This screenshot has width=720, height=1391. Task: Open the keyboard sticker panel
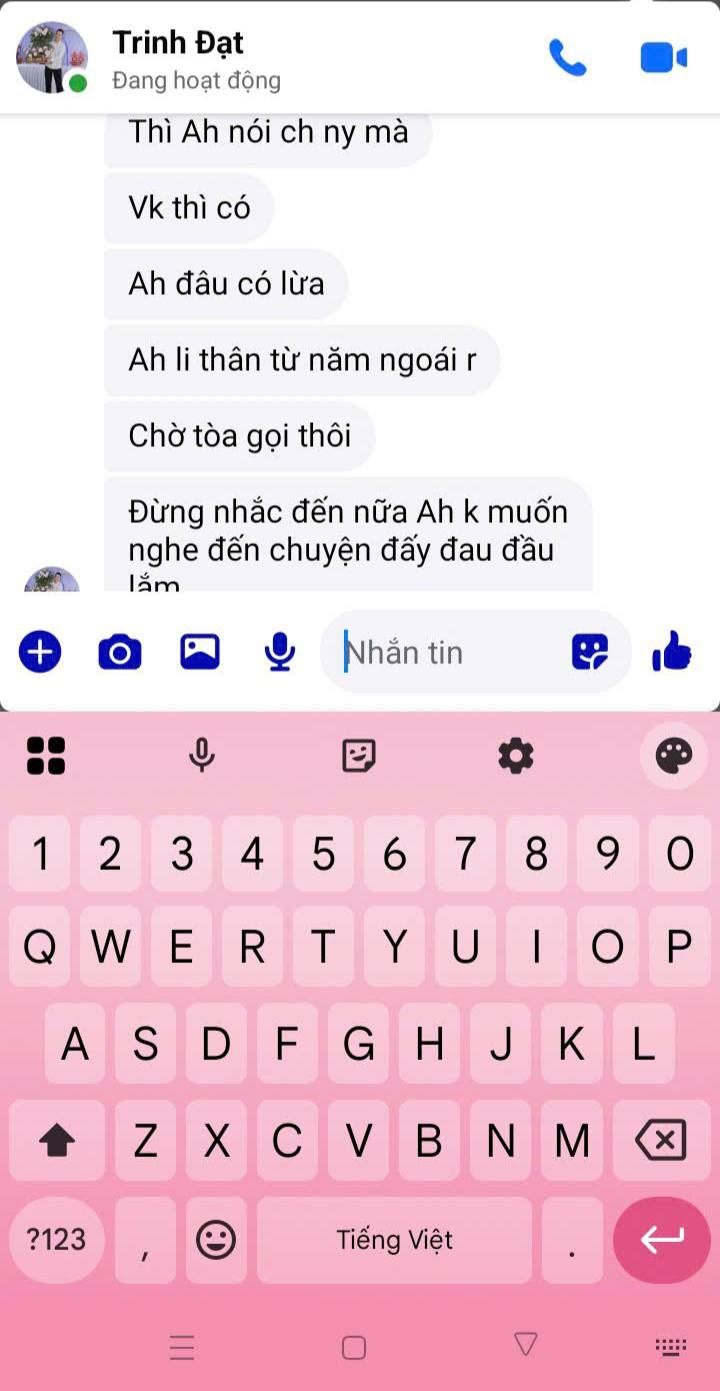pos(359,756)
